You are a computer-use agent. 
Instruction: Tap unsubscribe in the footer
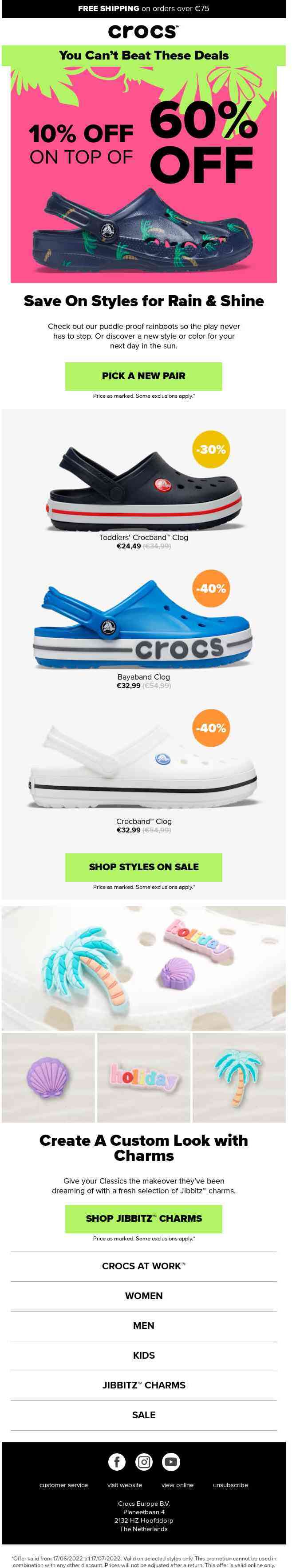(x=231, y=1485)
